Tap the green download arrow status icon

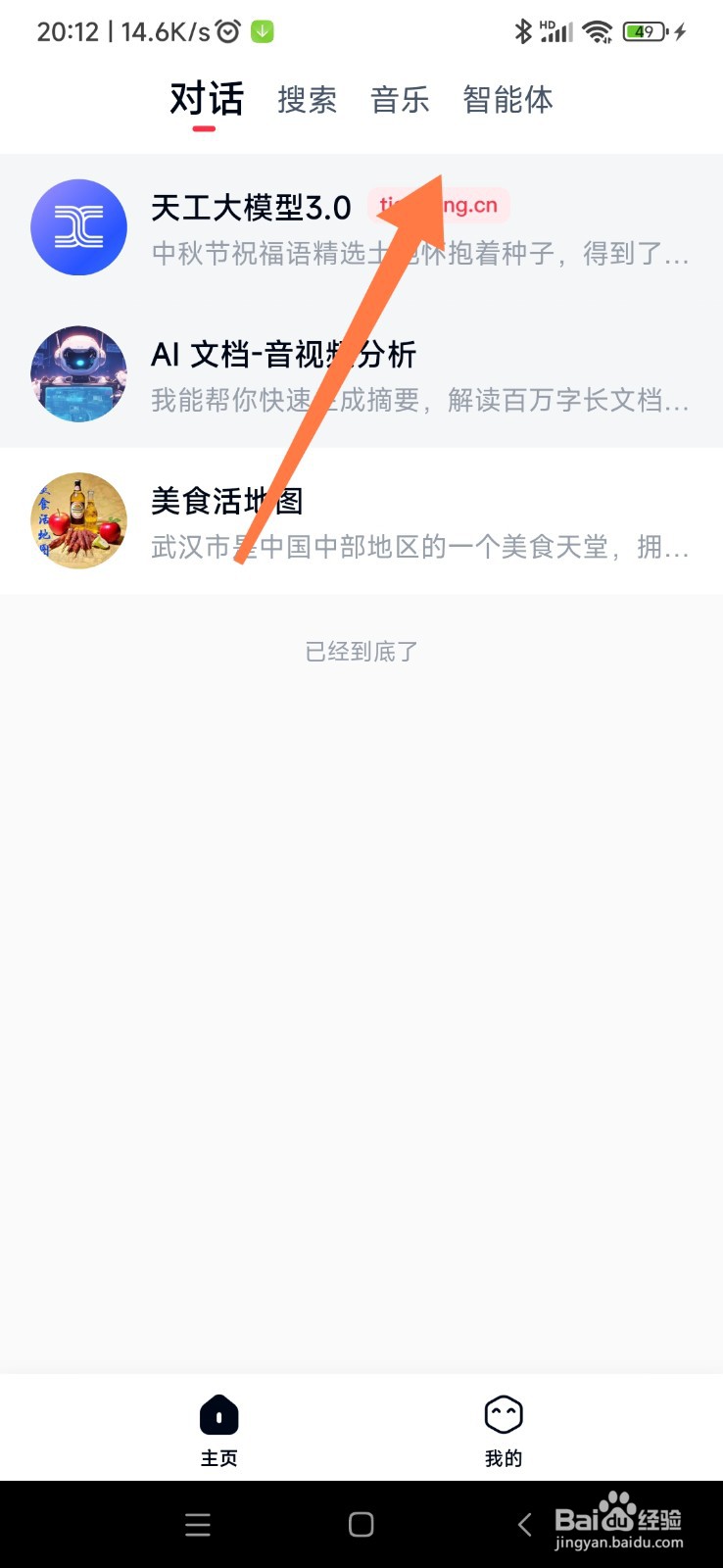[x=261, y=30]
